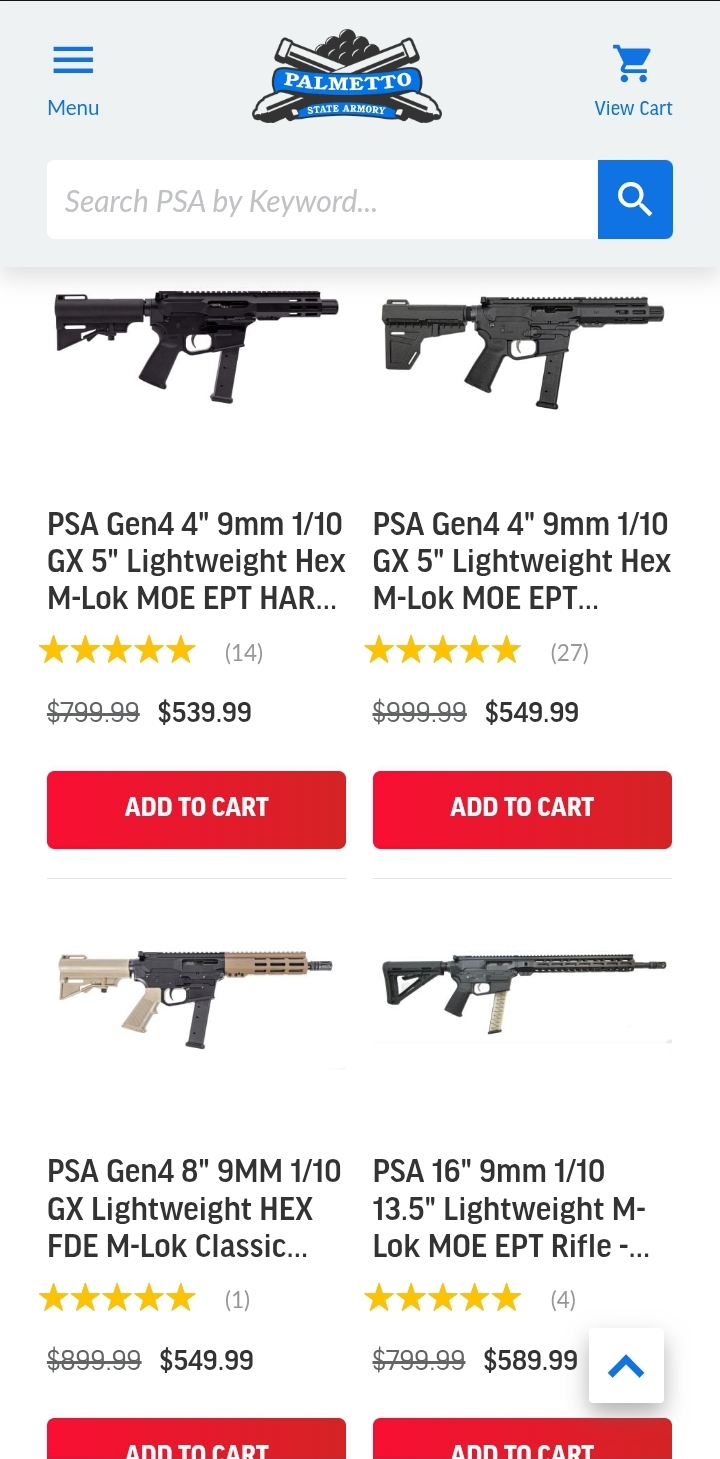Go to the Palmetto State Armory homepage
720x1459 pixels.
click(x=346, y=78)
